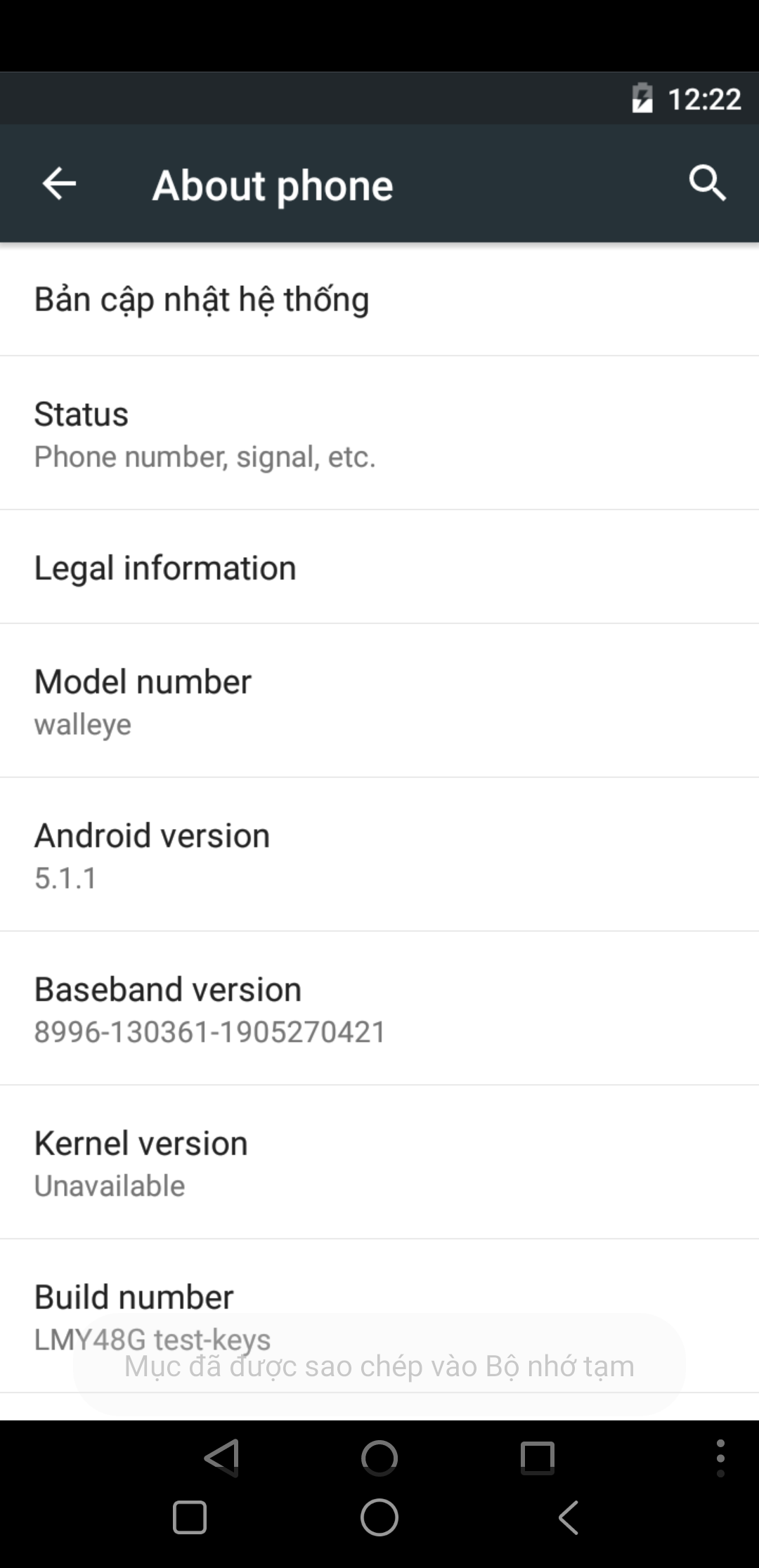Tap the Build number row
The image size is (759, 1568).
[x=379, y=1307]
